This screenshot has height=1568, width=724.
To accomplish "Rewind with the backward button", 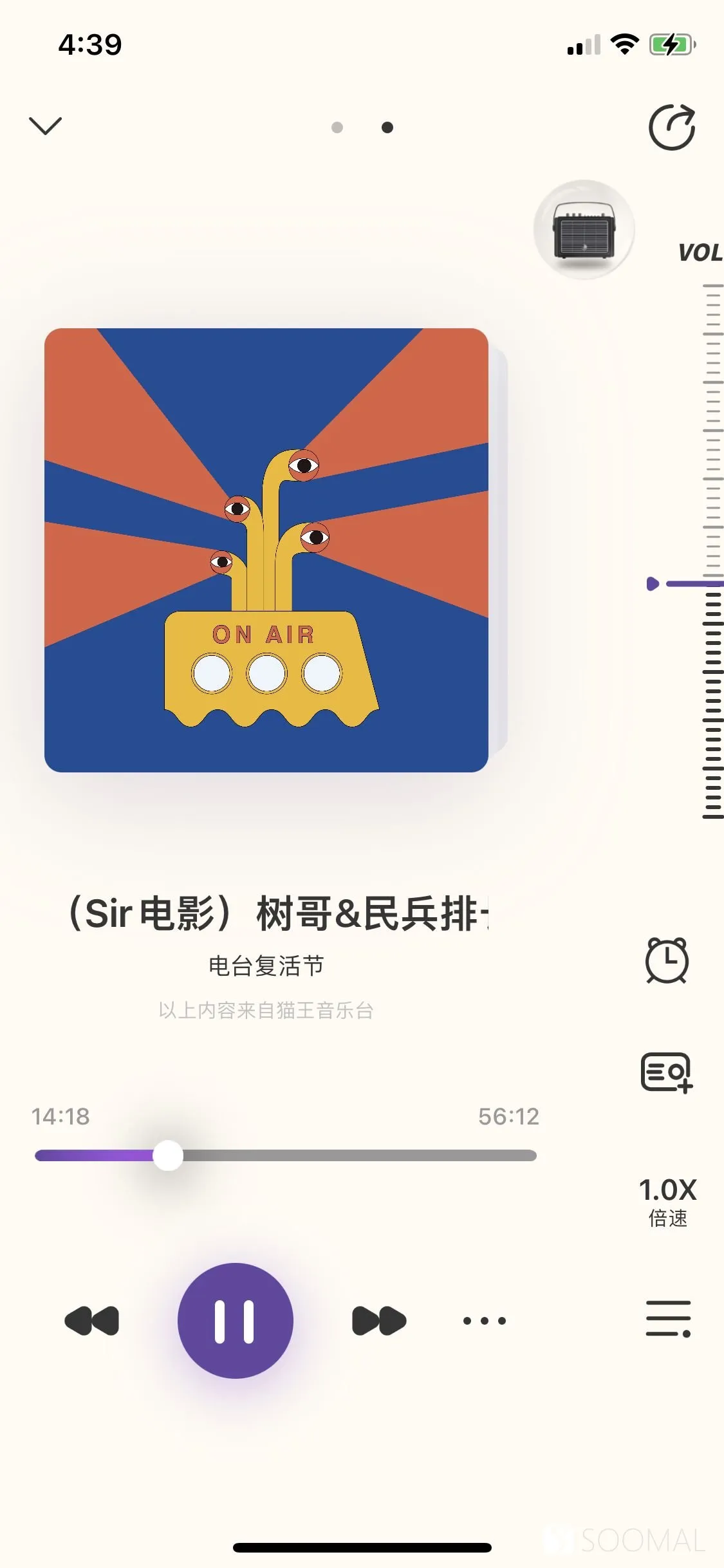I will (x=92, y=1321).
